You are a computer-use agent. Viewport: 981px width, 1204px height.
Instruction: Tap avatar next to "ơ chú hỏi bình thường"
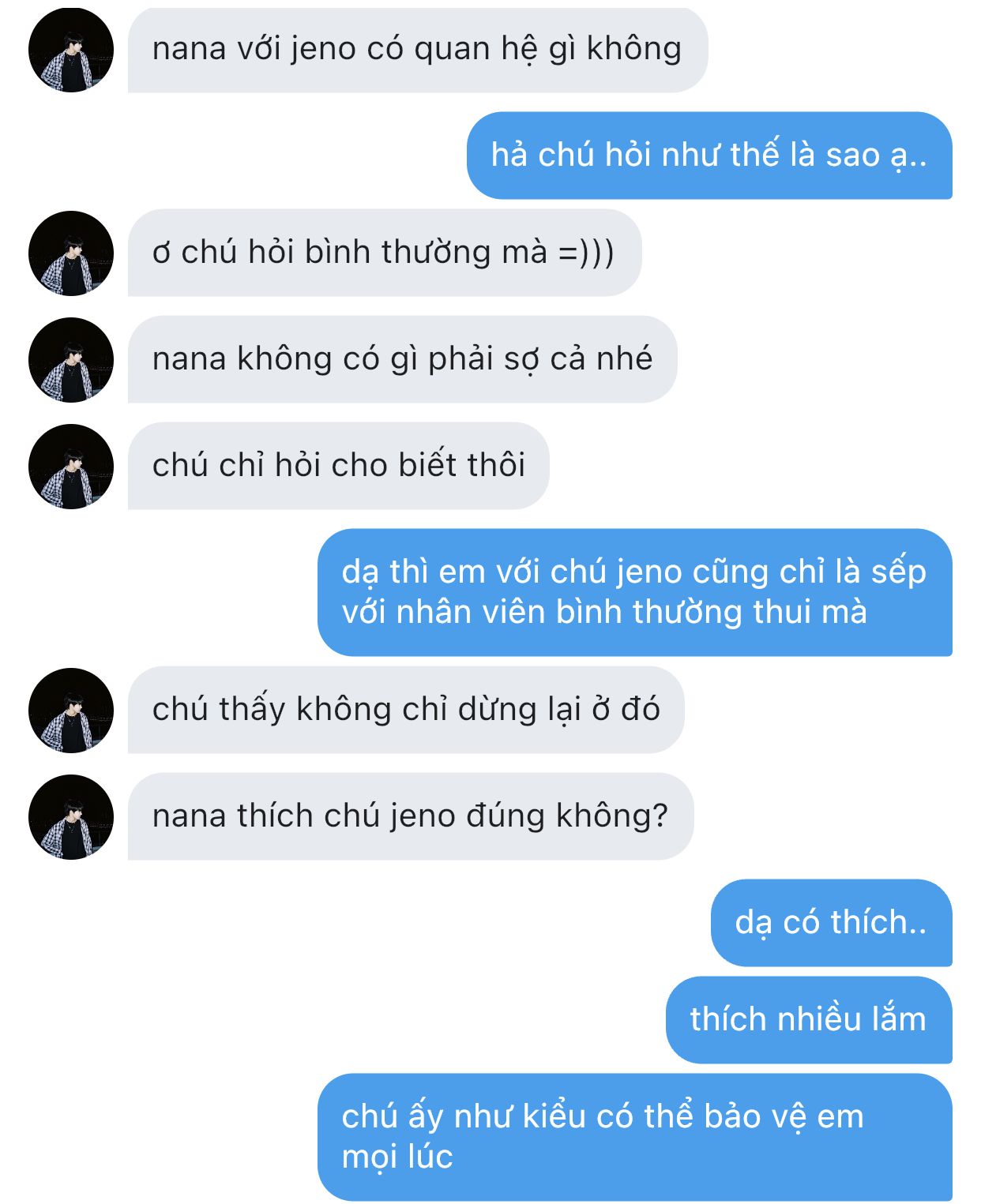(71, 253)
